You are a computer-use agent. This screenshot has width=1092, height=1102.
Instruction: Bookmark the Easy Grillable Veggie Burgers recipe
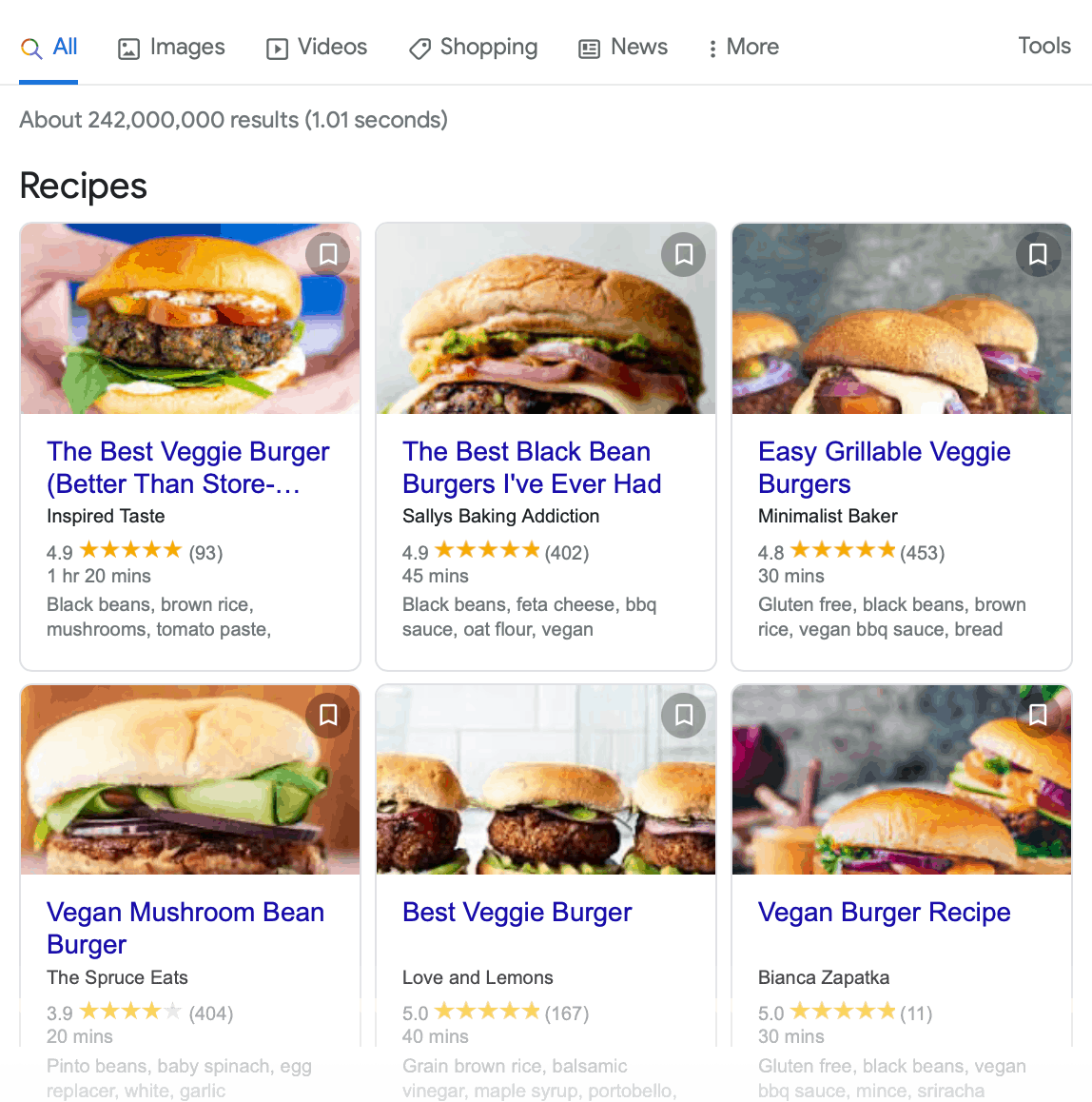[1038, 254]
